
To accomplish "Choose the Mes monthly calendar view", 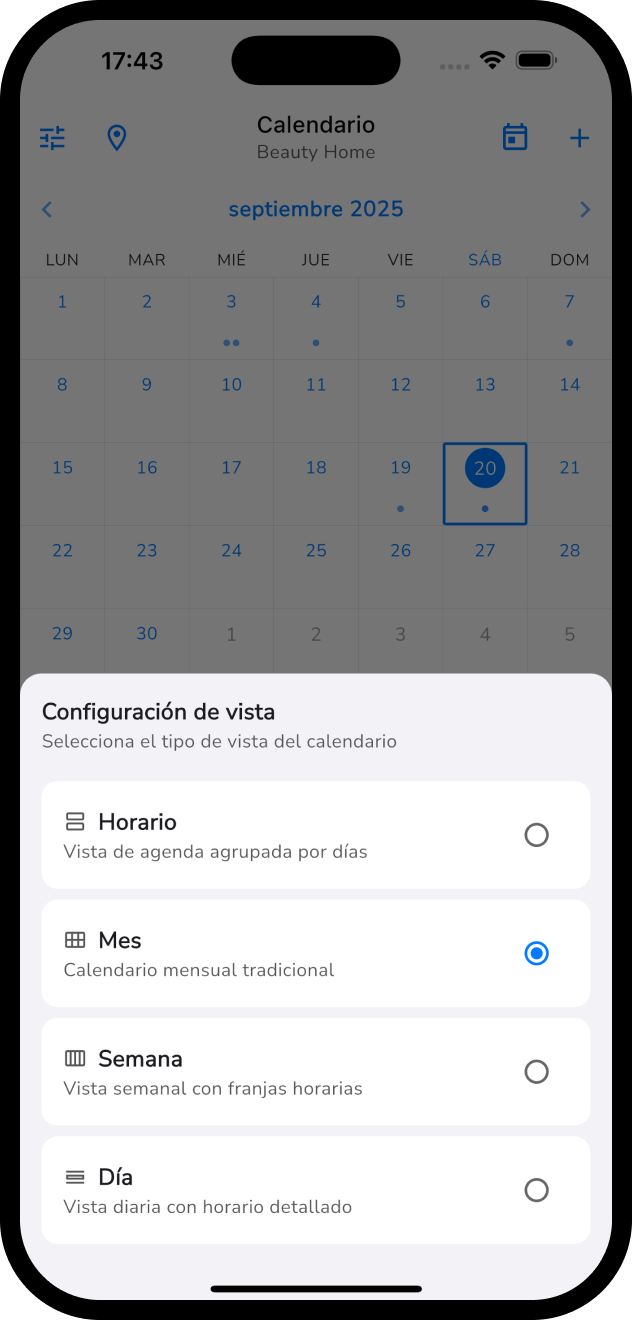I will (315, 952).
